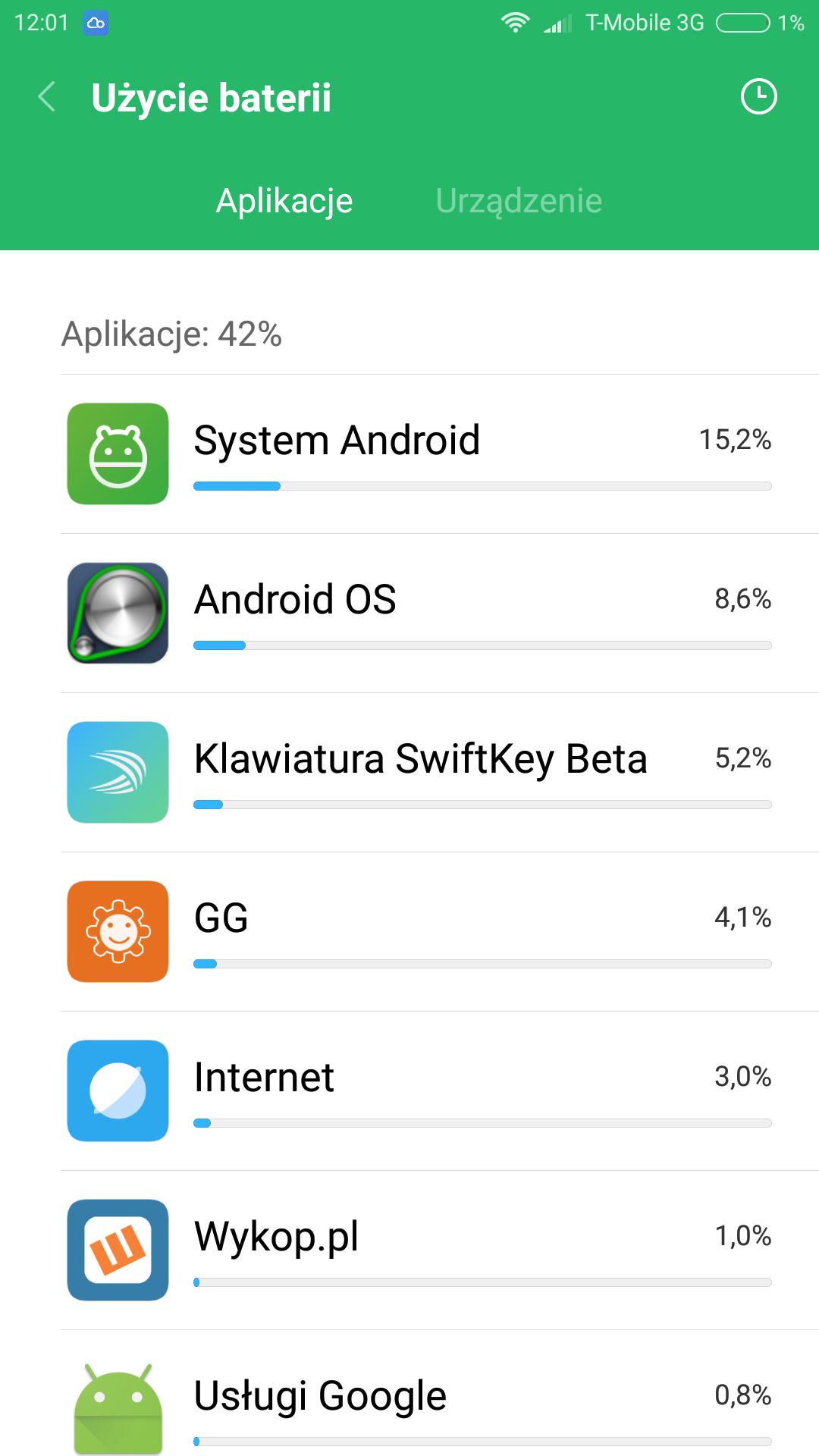Open the clock history icon

pyautogui.click(x=758, y=97)
